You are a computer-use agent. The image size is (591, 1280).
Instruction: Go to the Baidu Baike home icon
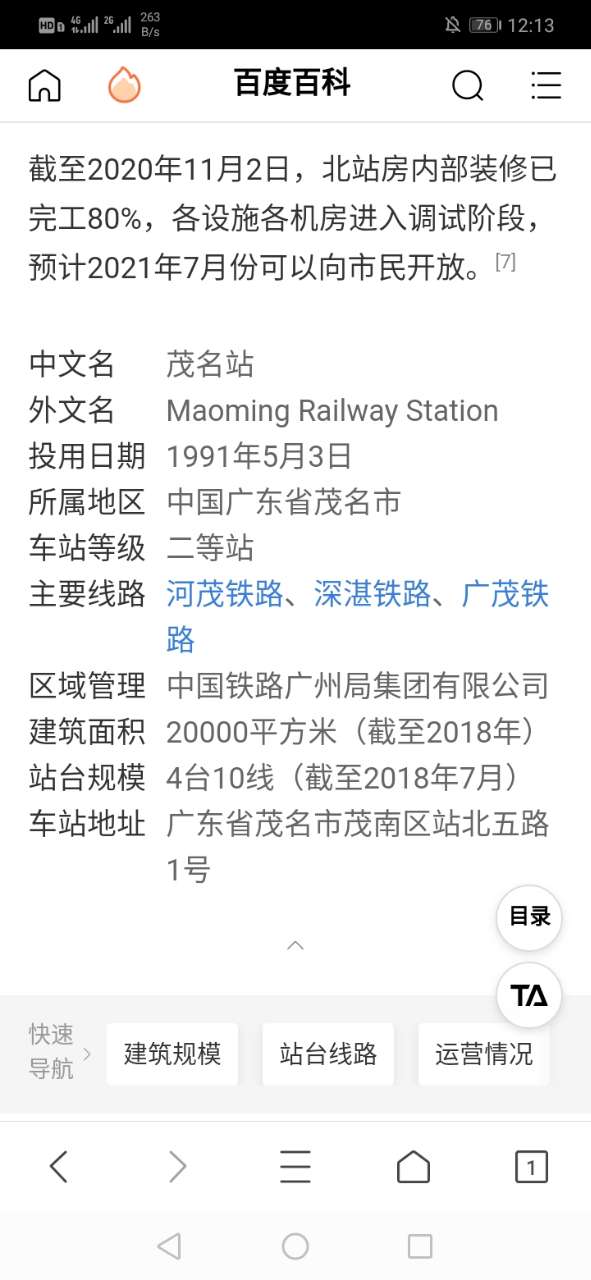tap(44, 86)
